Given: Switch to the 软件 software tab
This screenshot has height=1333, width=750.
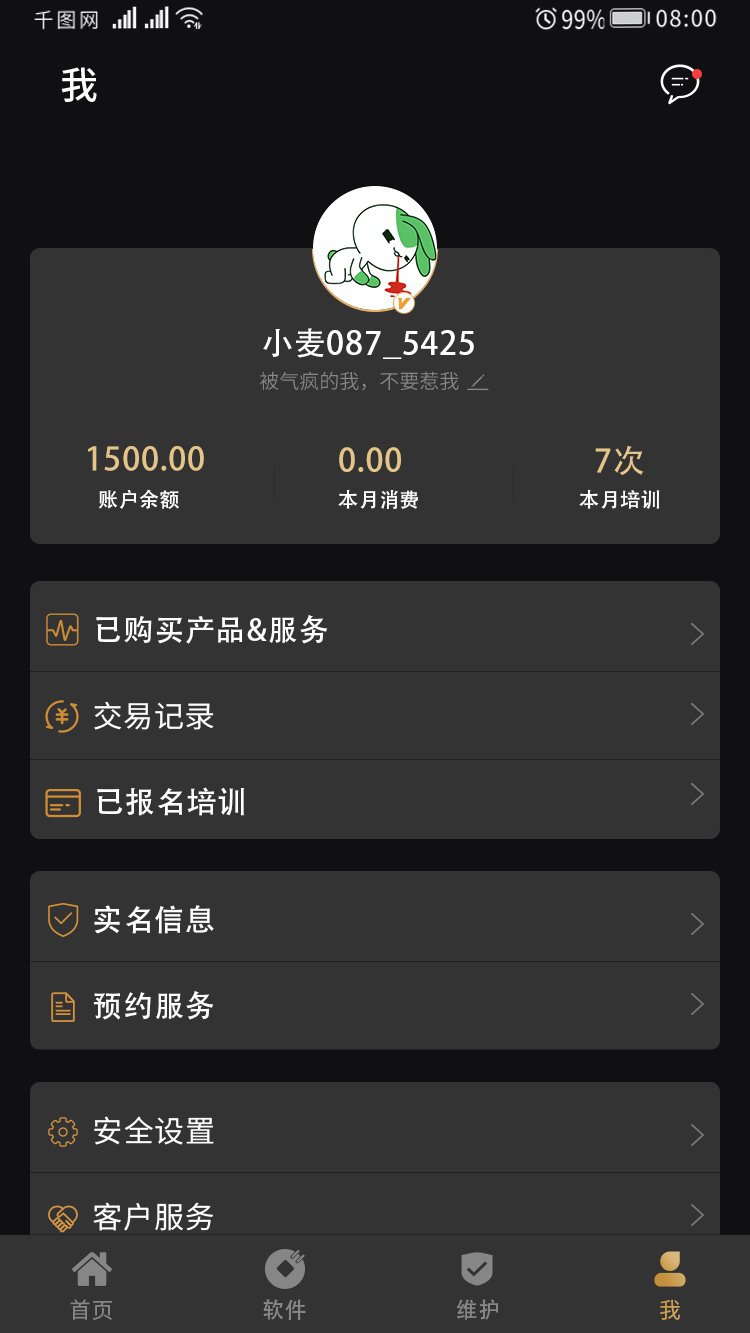Looking at the screenshot, I should tap(284, 1286).
